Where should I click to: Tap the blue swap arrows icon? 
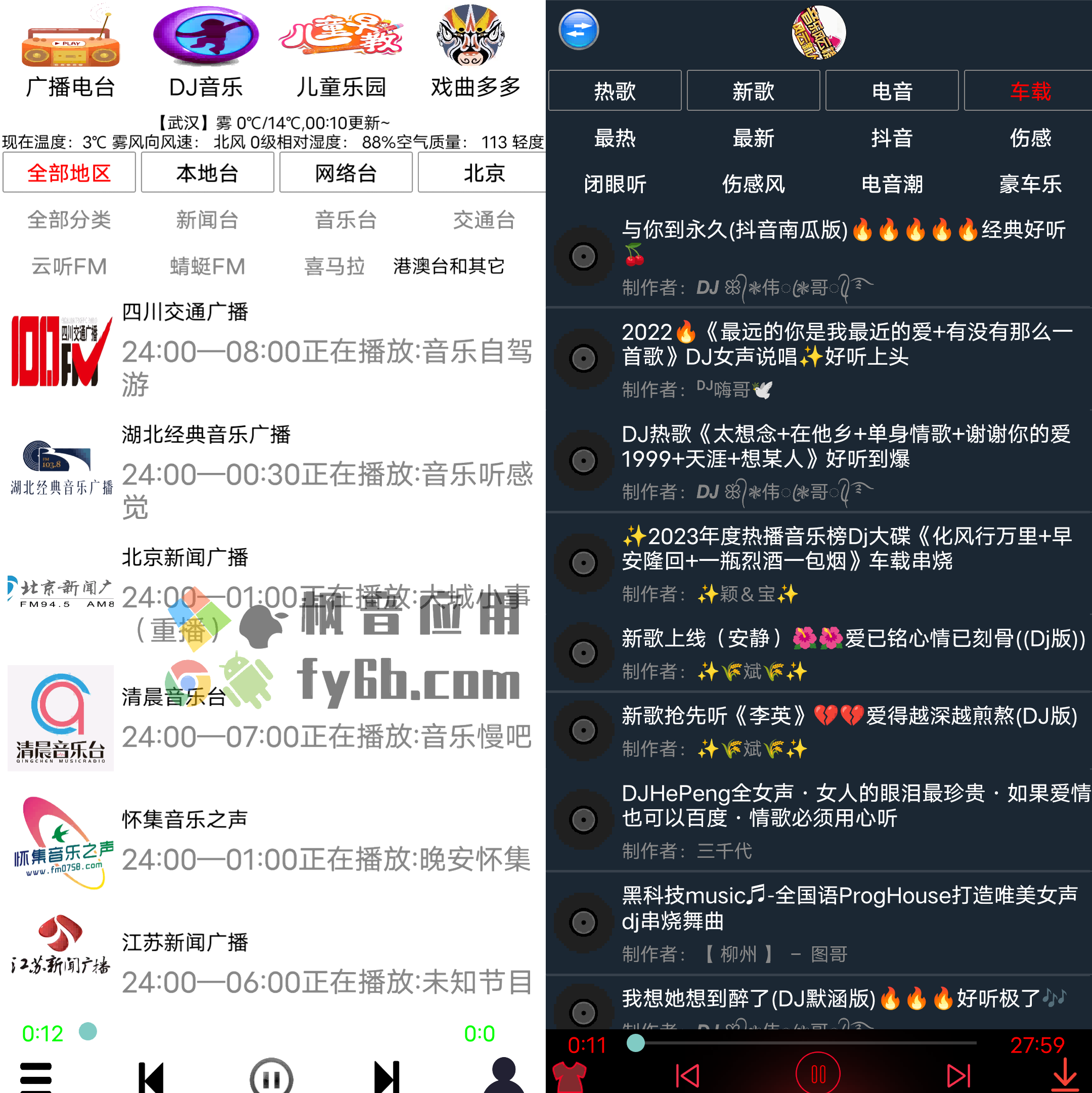pos(578,29)
